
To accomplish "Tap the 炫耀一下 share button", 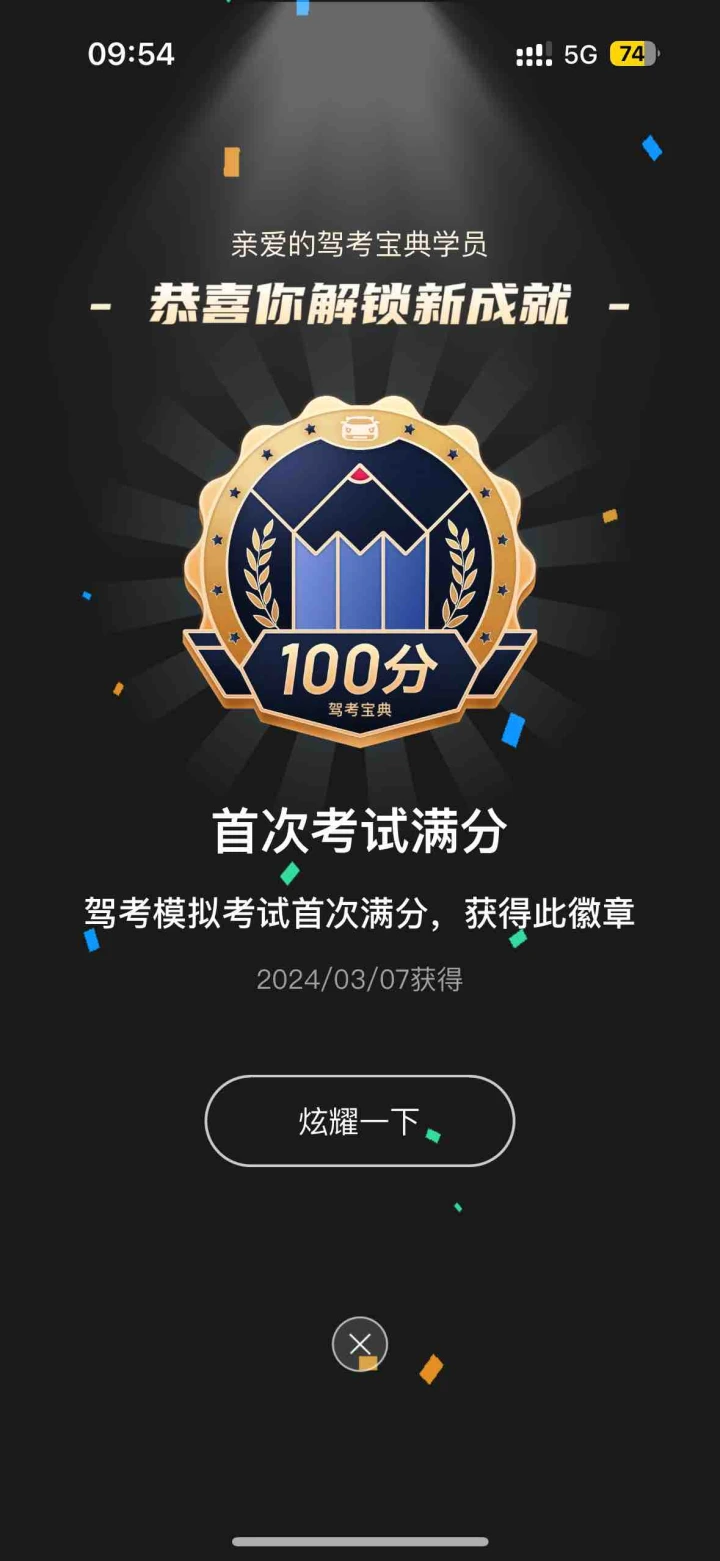I will tap(360, 1121).
